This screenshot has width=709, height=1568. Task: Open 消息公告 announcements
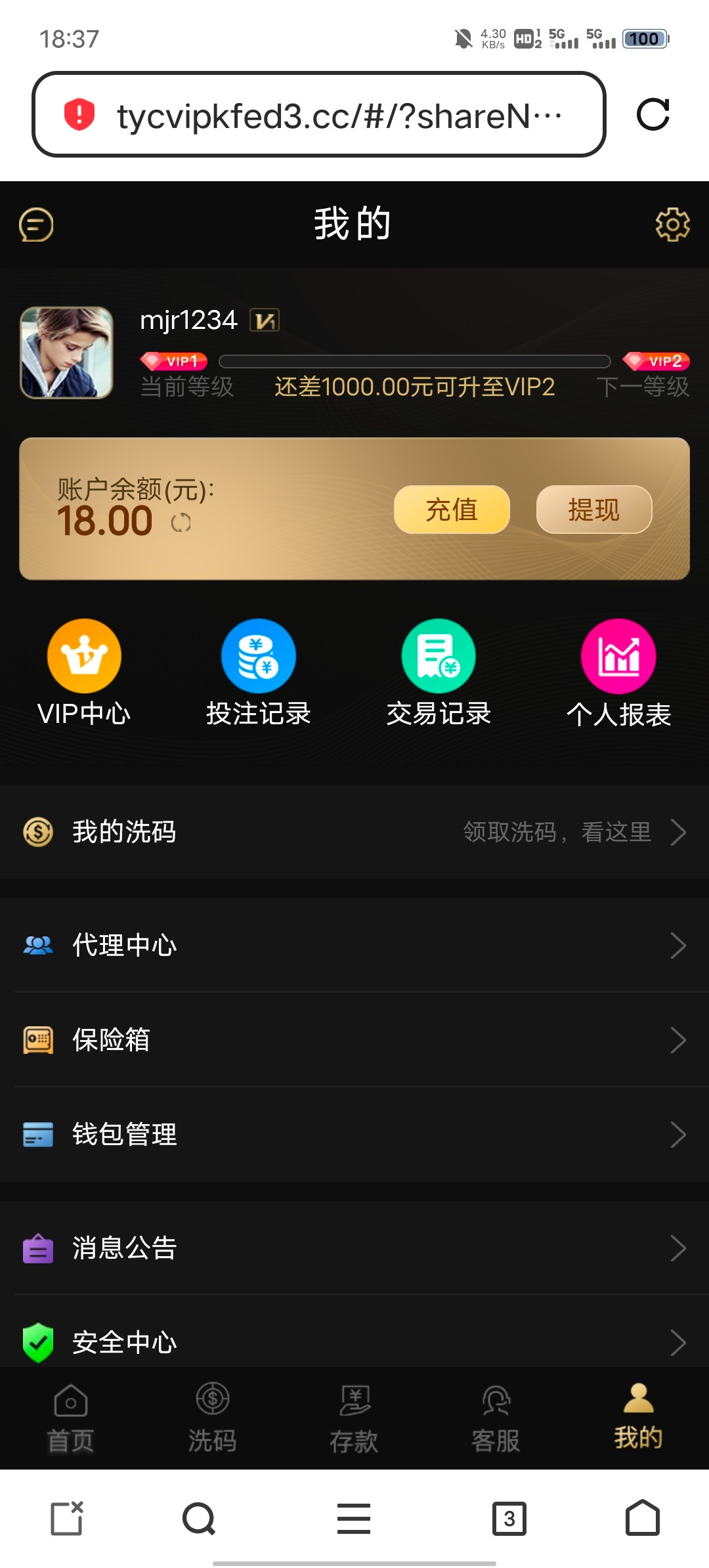354,1248
